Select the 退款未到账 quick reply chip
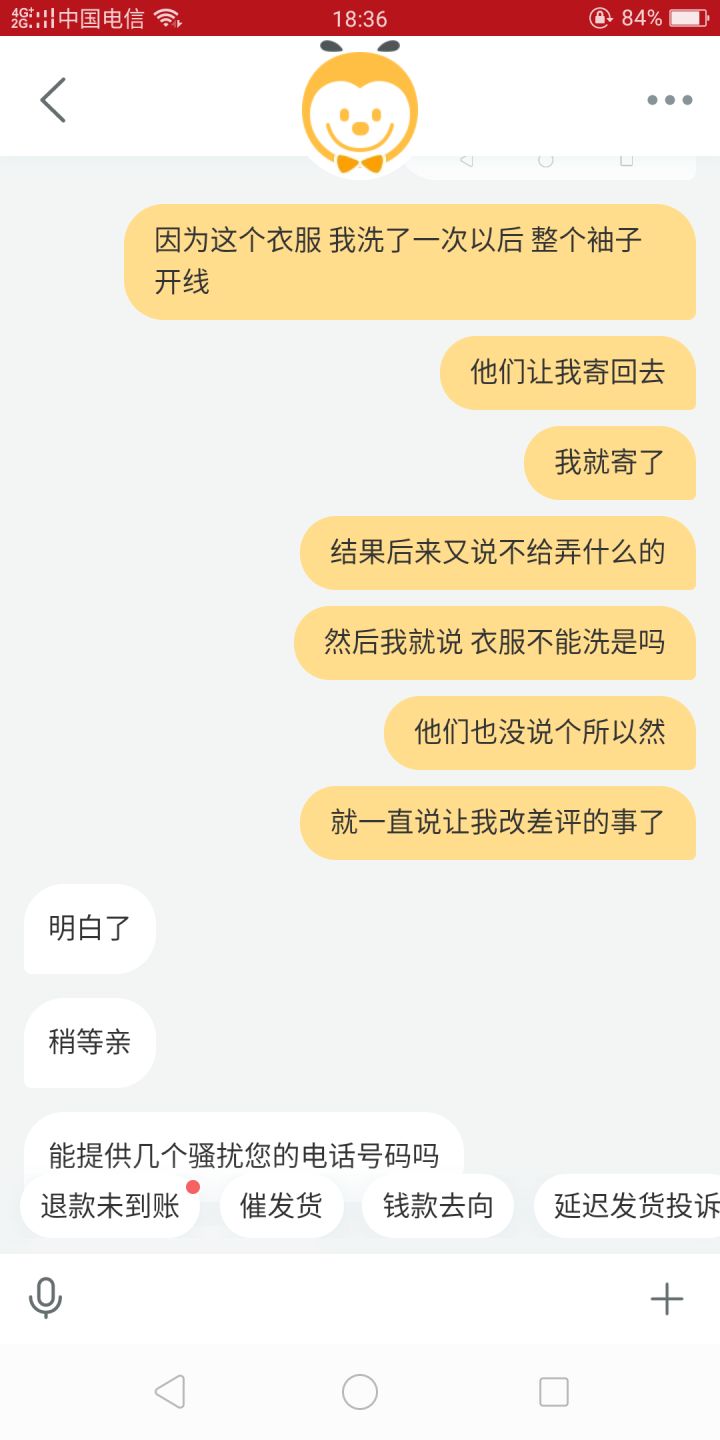The width and height of the screenshot is (720, 1440). point(110,1206)
